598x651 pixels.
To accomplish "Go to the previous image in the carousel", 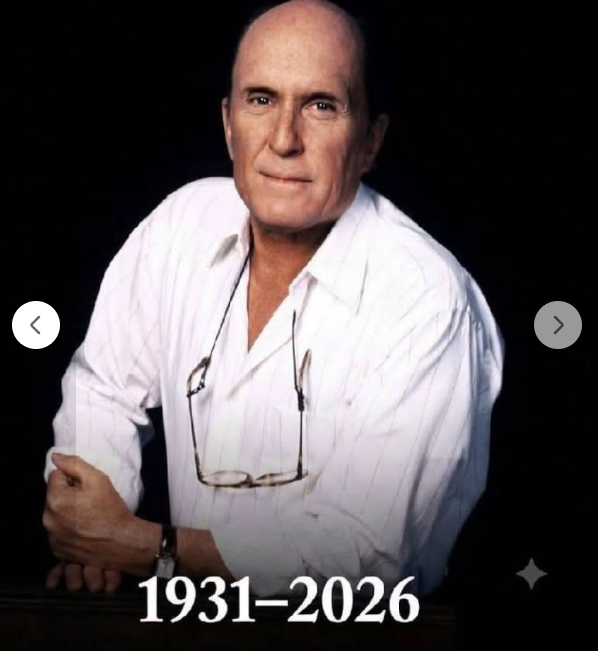I will coord(36,325).
